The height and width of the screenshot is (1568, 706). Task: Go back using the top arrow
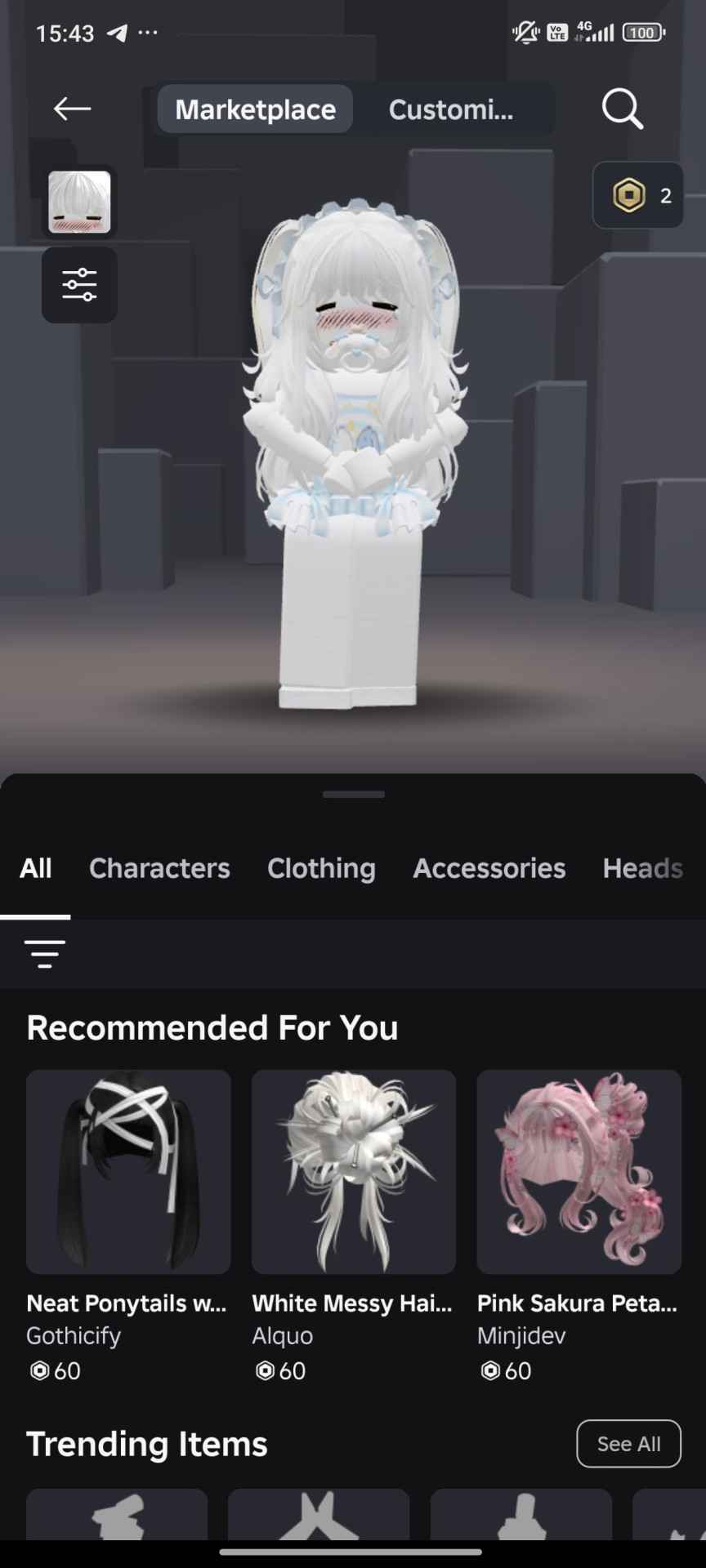(x=72, y=109)
